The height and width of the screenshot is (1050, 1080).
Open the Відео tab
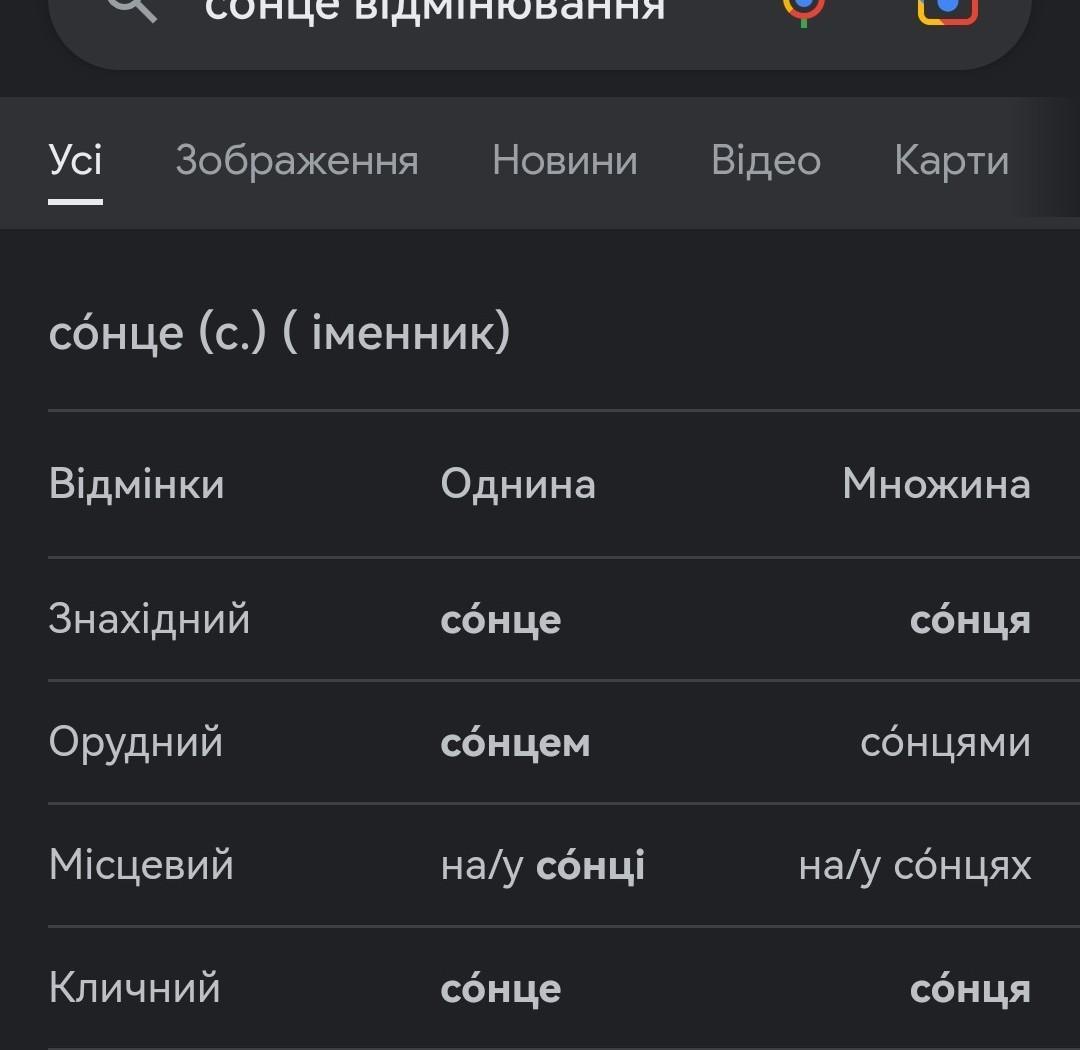766,161
